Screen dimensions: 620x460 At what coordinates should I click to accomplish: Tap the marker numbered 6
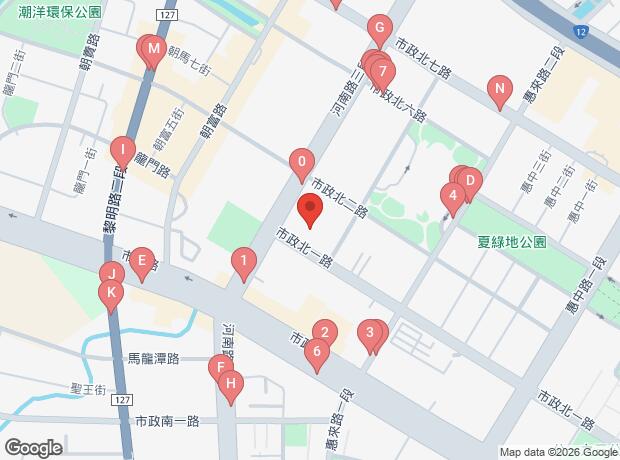coord(317,354)
